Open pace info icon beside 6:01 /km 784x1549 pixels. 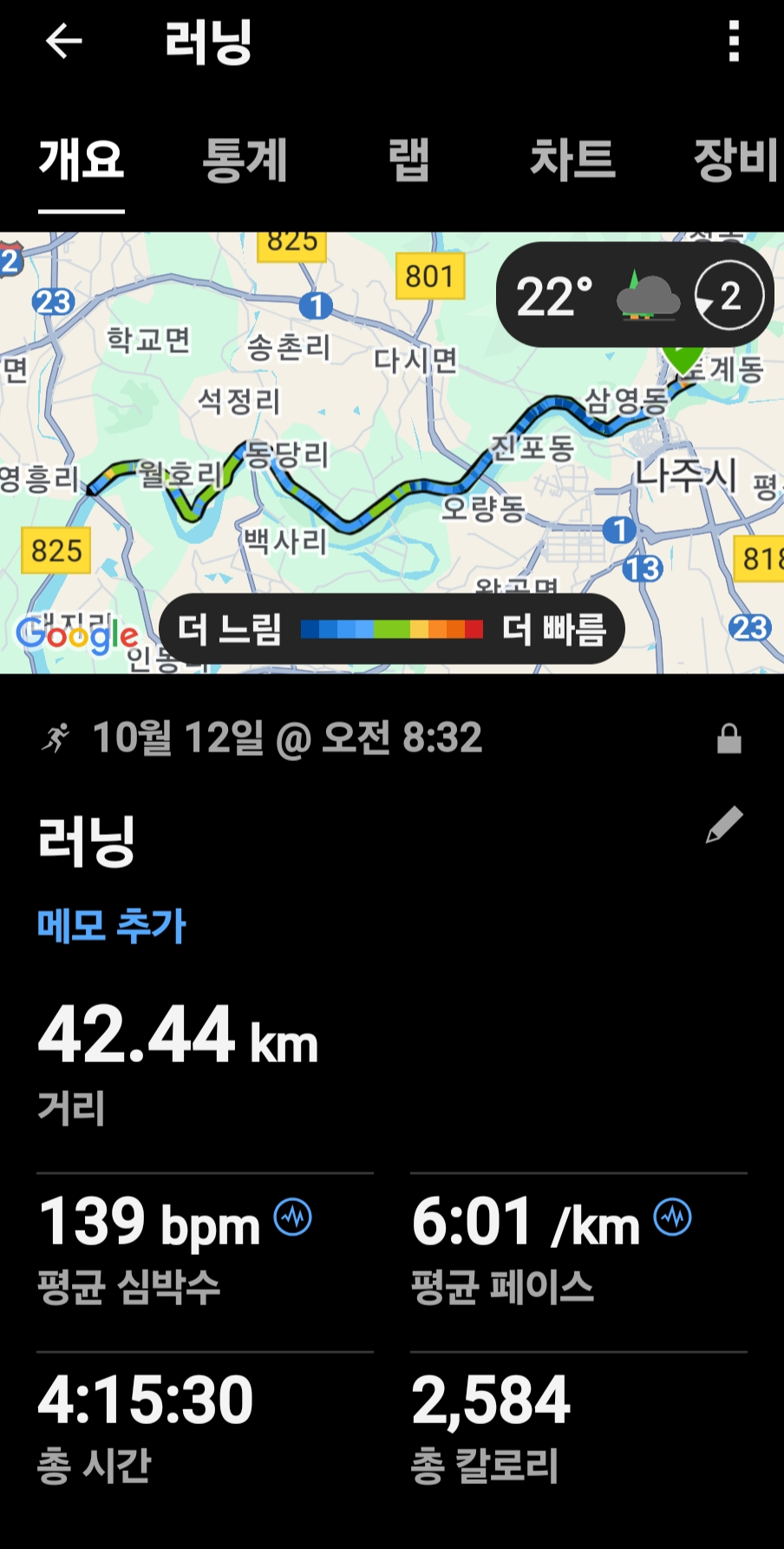672,1217
